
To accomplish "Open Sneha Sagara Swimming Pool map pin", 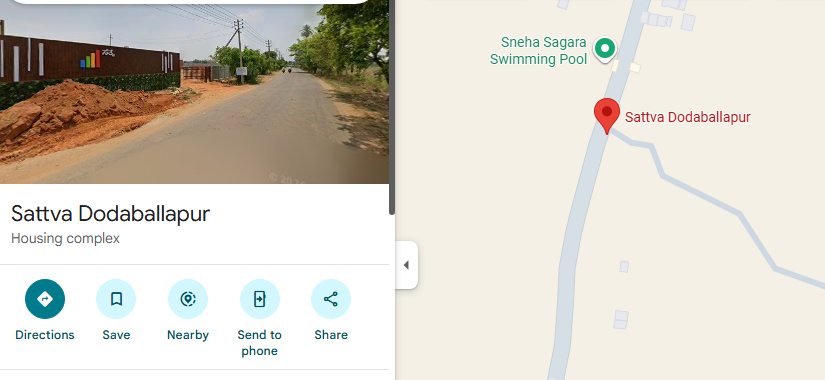I will point(605,50).
